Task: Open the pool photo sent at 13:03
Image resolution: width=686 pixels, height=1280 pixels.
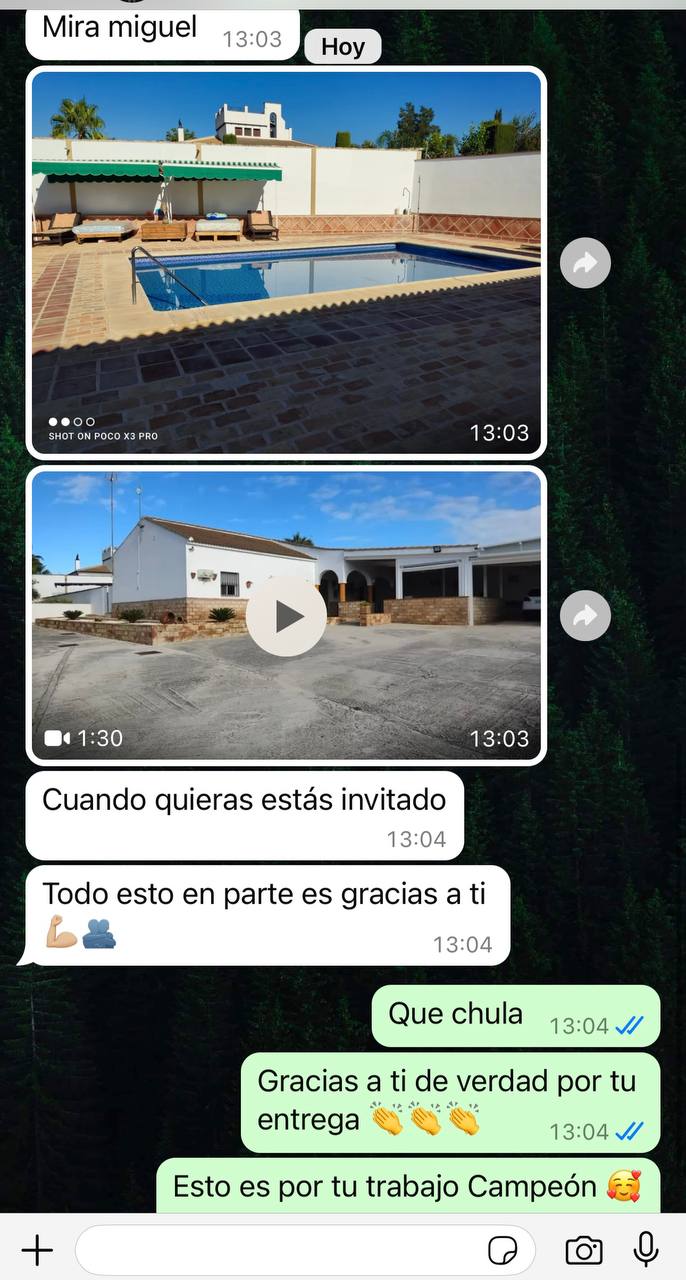Action: pyautogui.click(x=286, y=262)
